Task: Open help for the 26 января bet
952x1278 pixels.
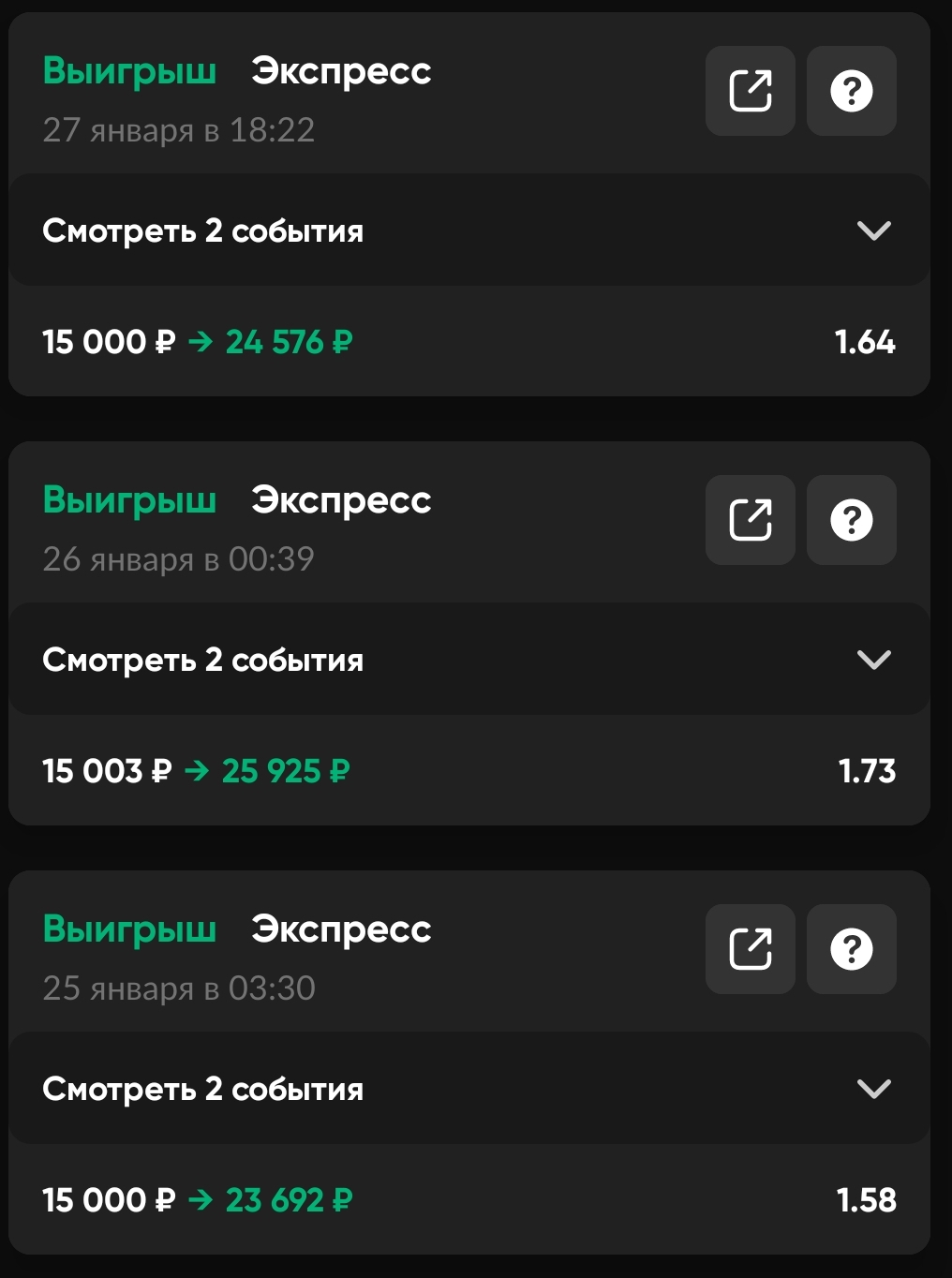Action: [851, 520]
